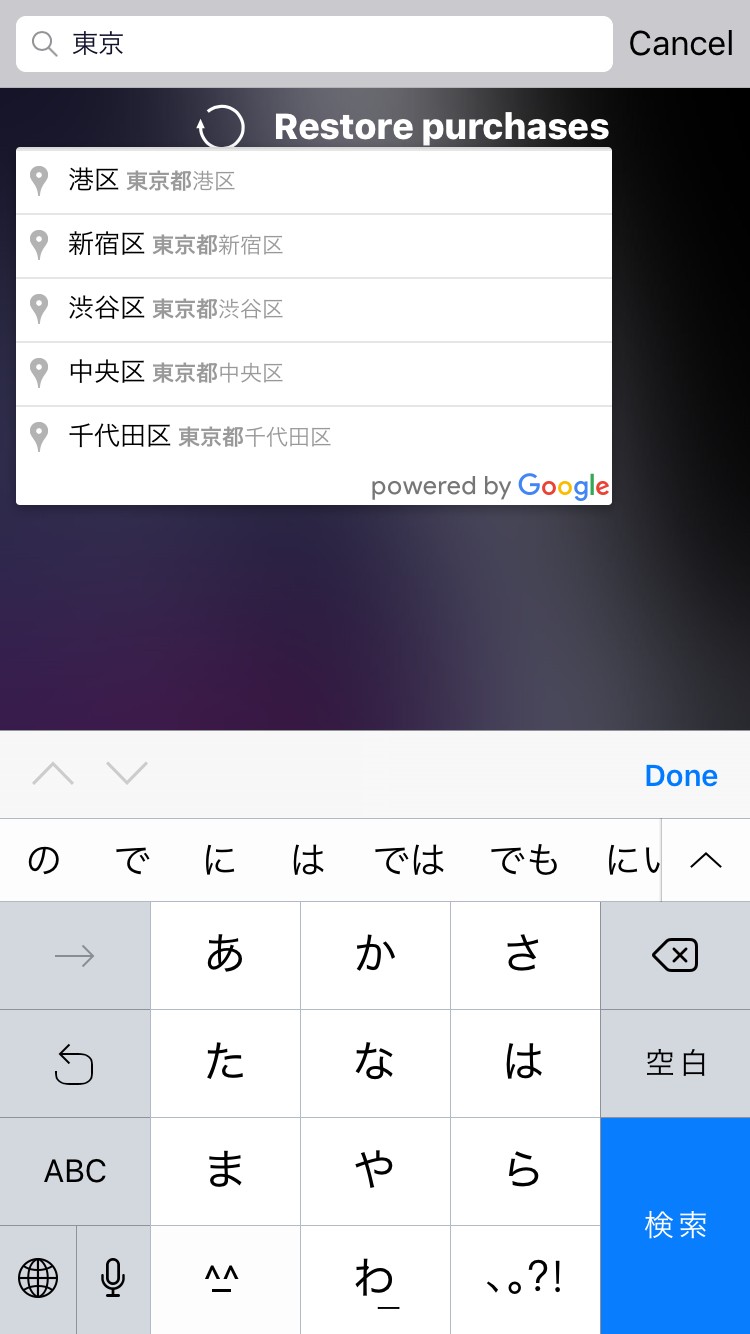
Task: Cancel the location search
Action: pyautogui.click(x=680, y=44)
